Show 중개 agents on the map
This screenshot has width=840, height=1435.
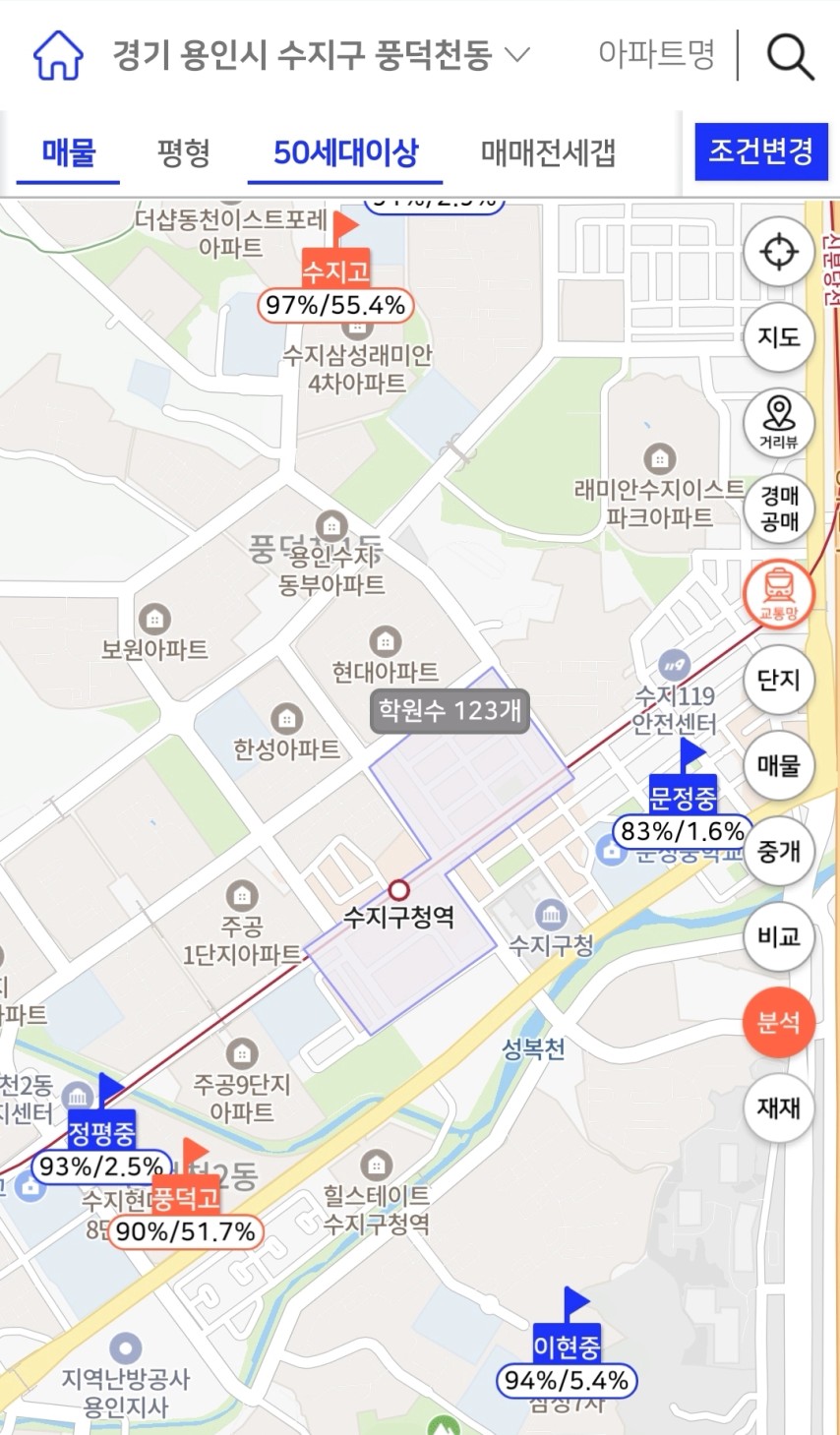click(x=778, y=851)
